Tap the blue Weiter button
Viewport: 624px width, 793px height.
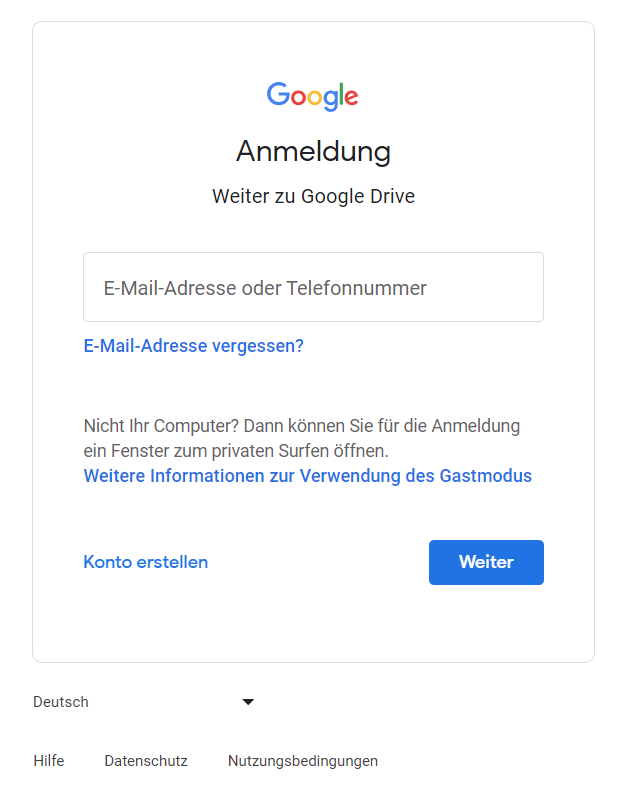(486, 562)
